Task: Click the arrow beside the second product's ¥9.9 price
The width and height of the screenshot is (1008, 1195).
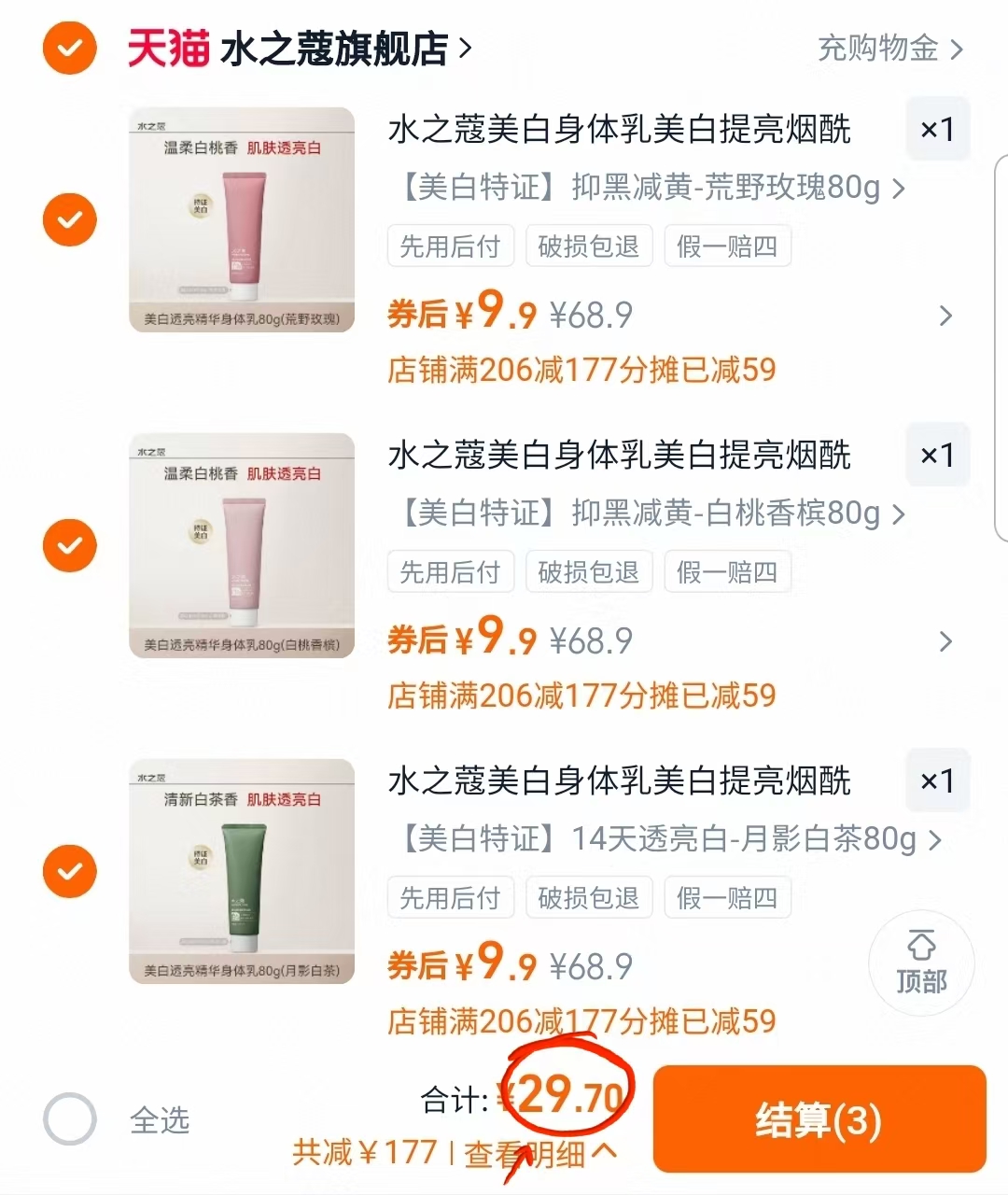Action: (946, 642)
